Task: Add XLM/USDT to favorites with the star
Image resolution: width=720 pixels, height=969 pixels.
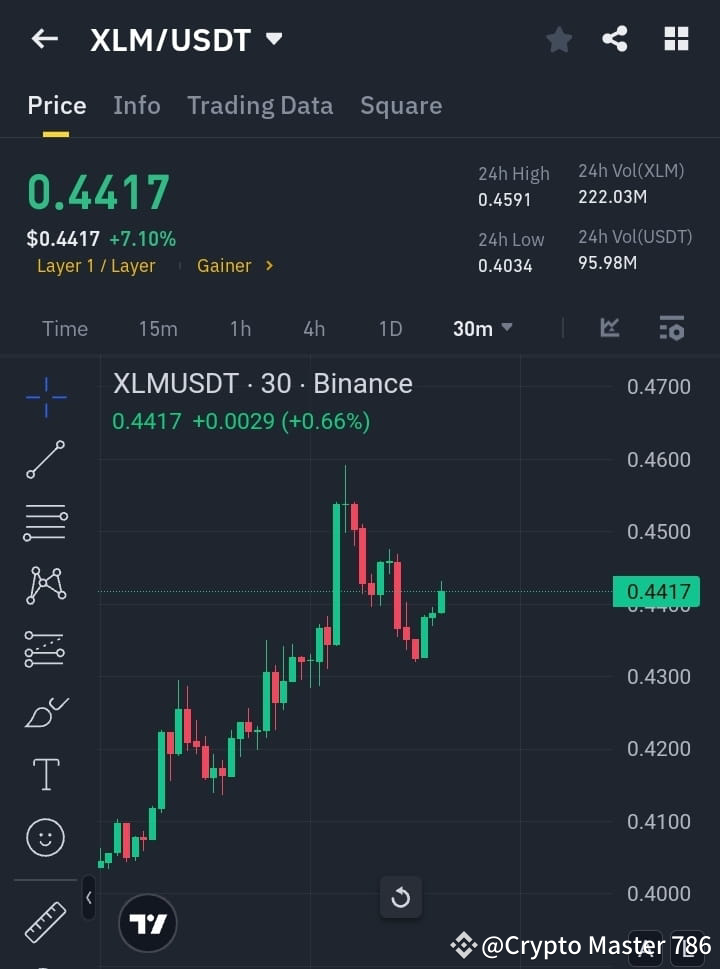Action: (x=558, y=40)
